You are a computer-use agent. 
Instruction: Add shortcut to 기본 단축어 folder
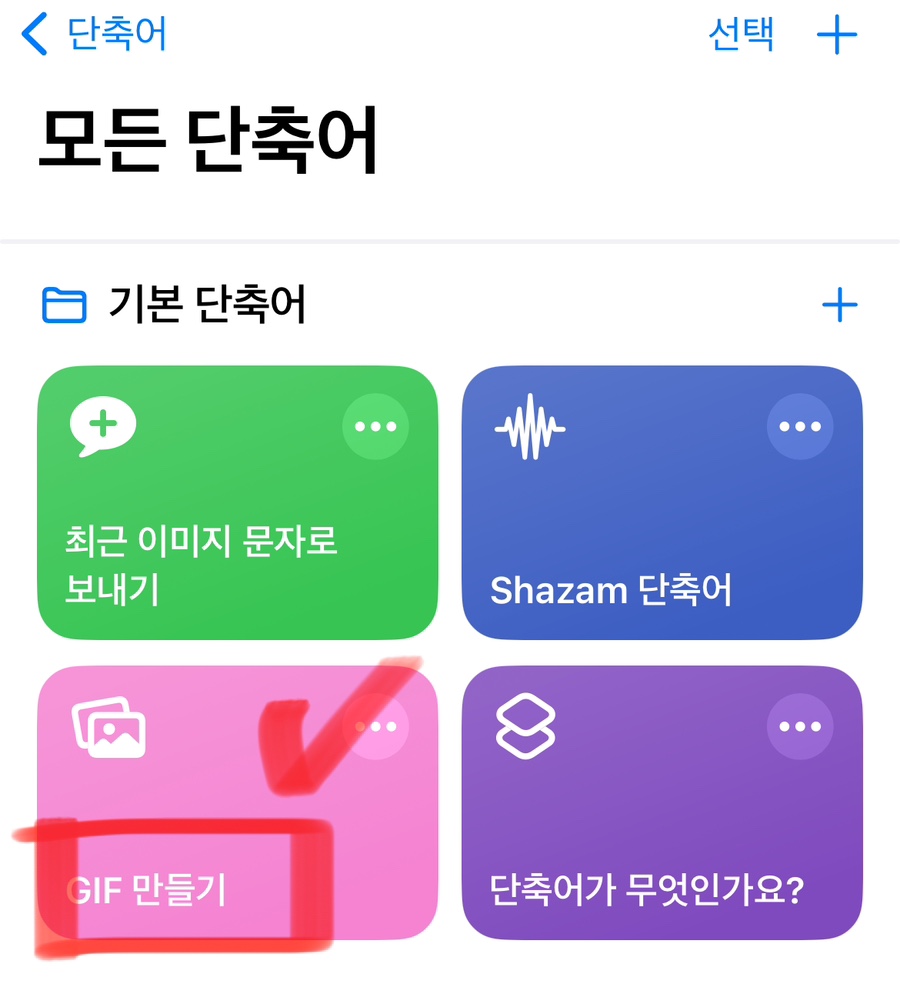tap(838, 305)
